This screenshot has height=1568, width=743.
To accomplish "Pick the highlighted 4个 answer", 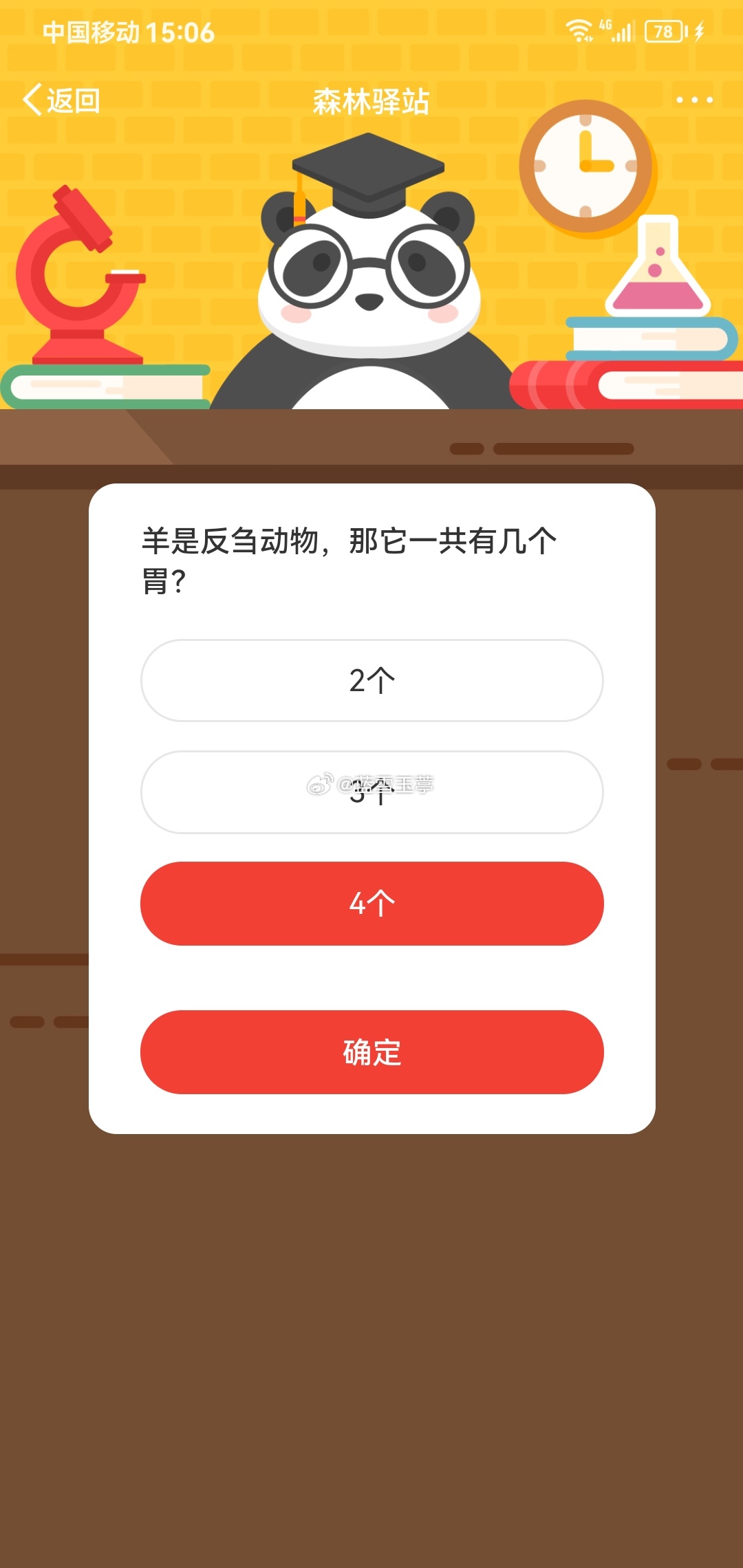I will click(x=372, y=904).
